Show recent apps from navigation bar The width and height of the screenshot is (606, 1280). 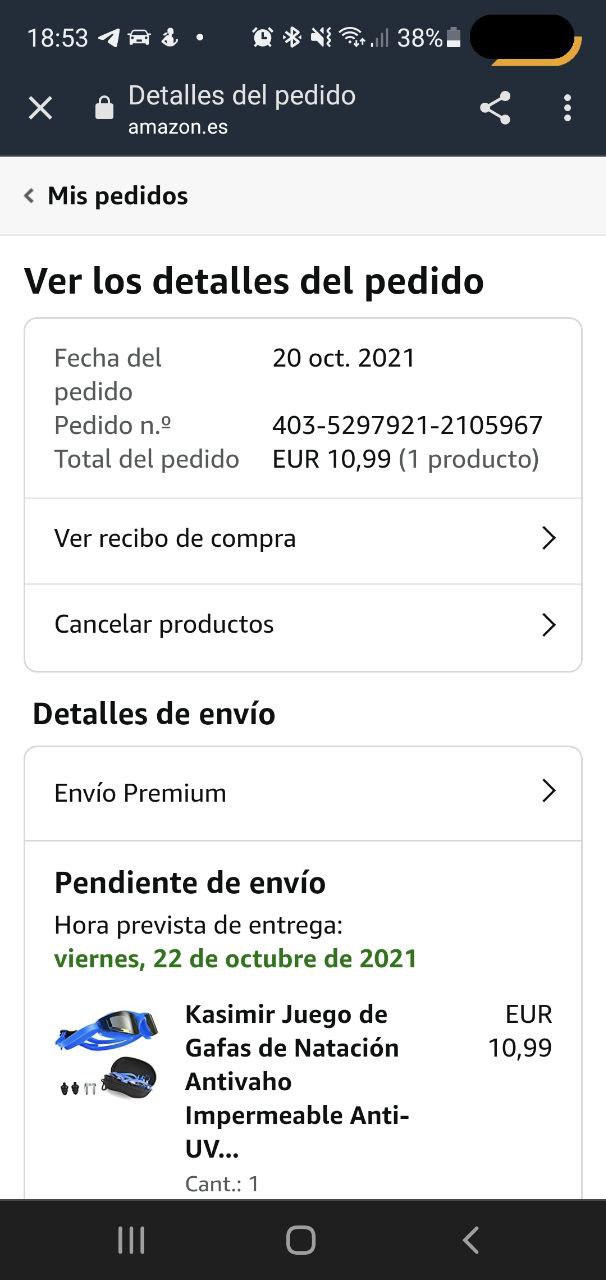[131, 1240]
